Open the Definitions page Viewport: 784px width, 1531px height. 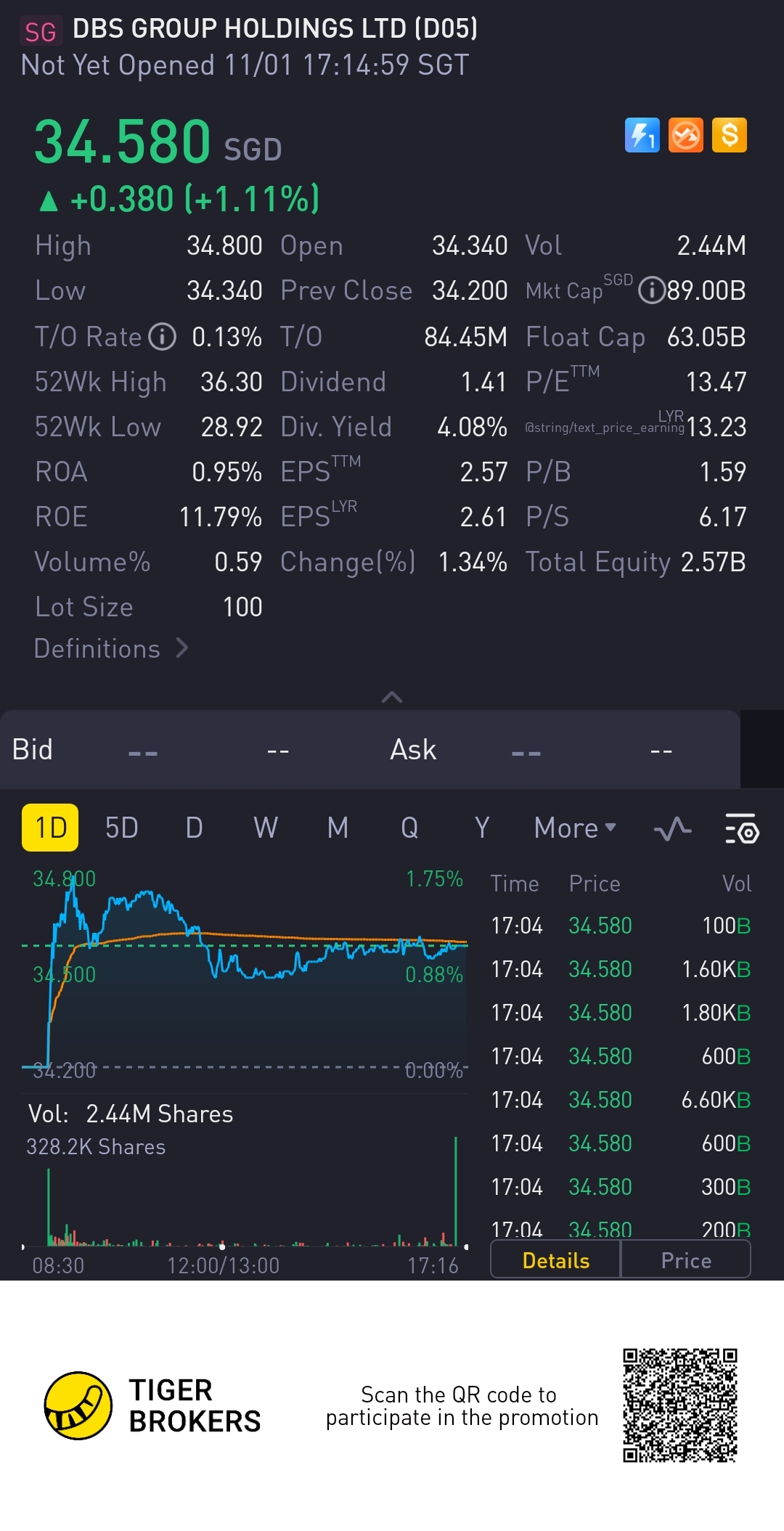(x=111, y=648)
